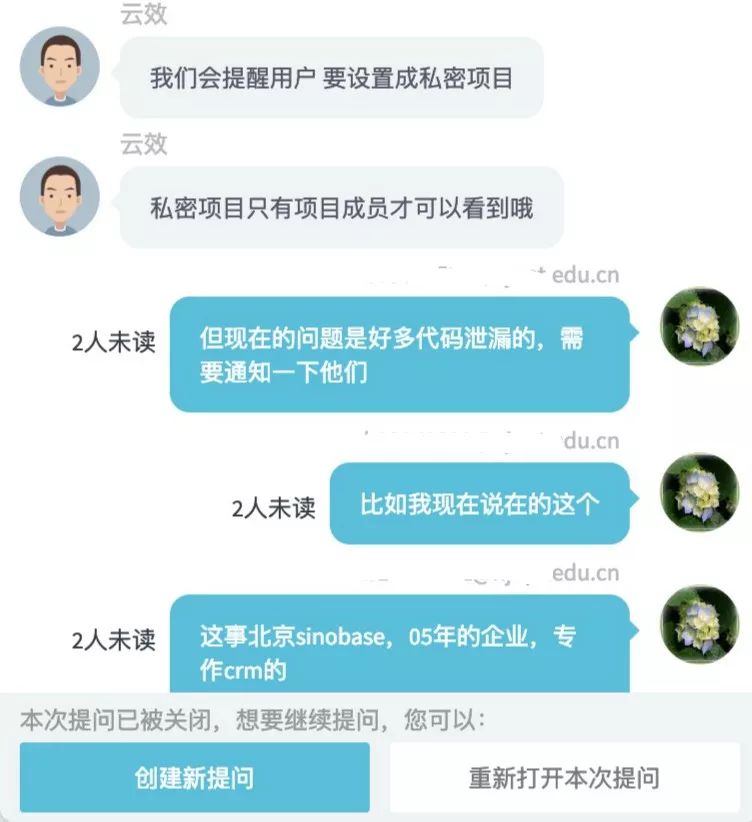This screenshot has height=822, width=752.
Task: View the sender avatar next to 比如我现在说在的这个
Action: (700, 491)
